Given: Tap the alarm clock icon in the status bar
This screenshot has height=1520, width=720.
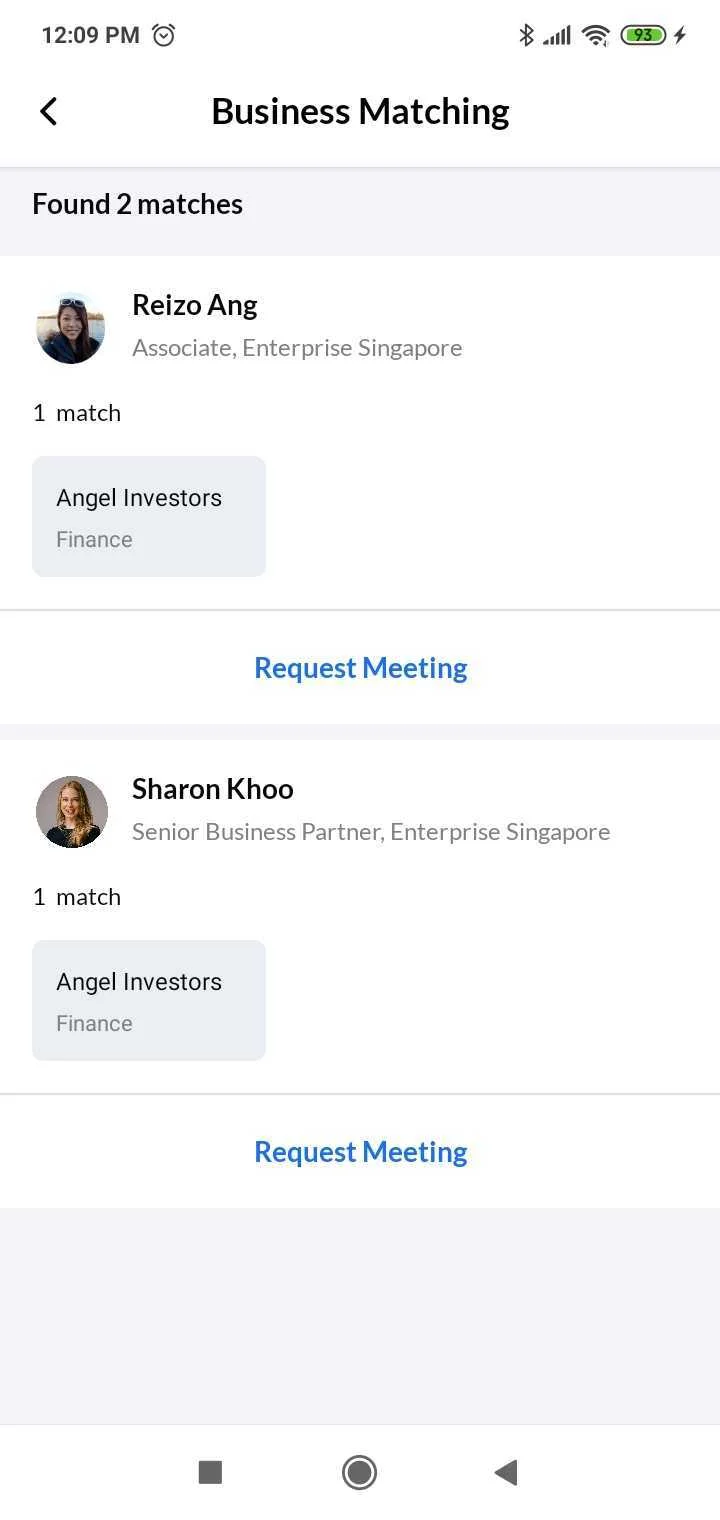Looking at the screenshot, I should click(163, 34).
